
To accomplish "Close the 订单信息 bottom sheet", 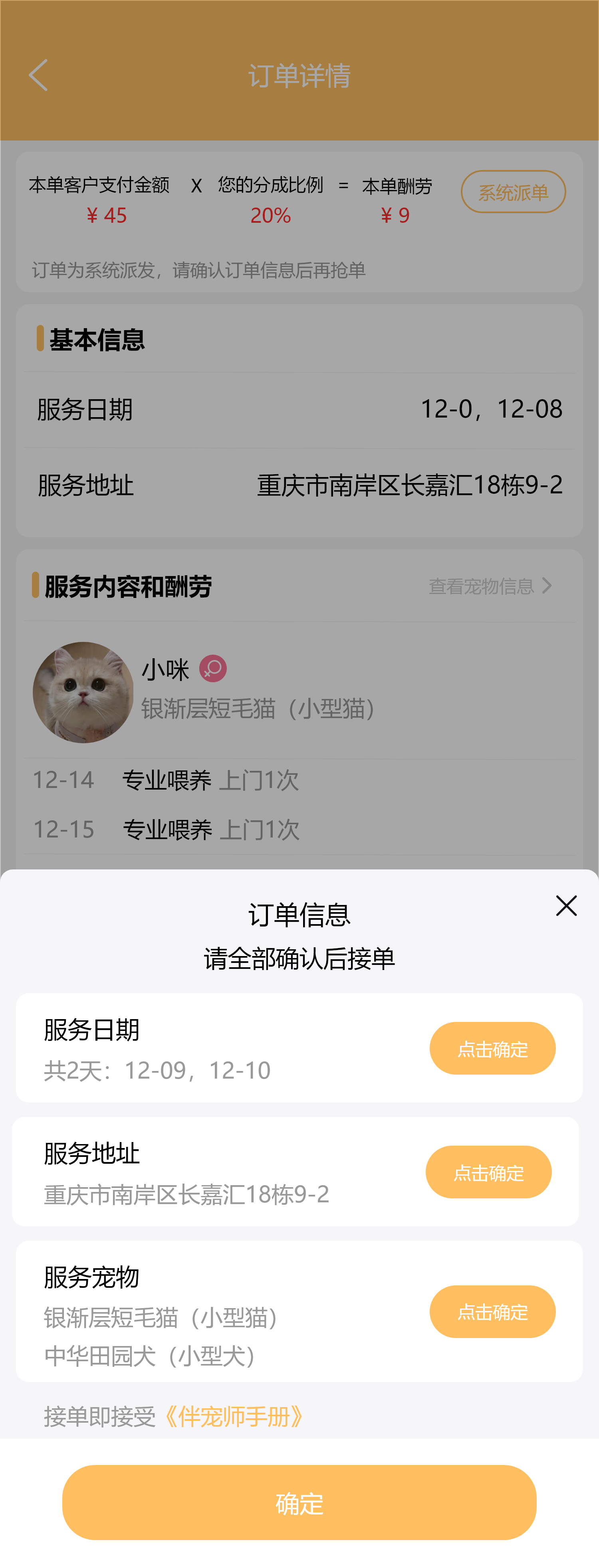I will (x=566, y=906).
